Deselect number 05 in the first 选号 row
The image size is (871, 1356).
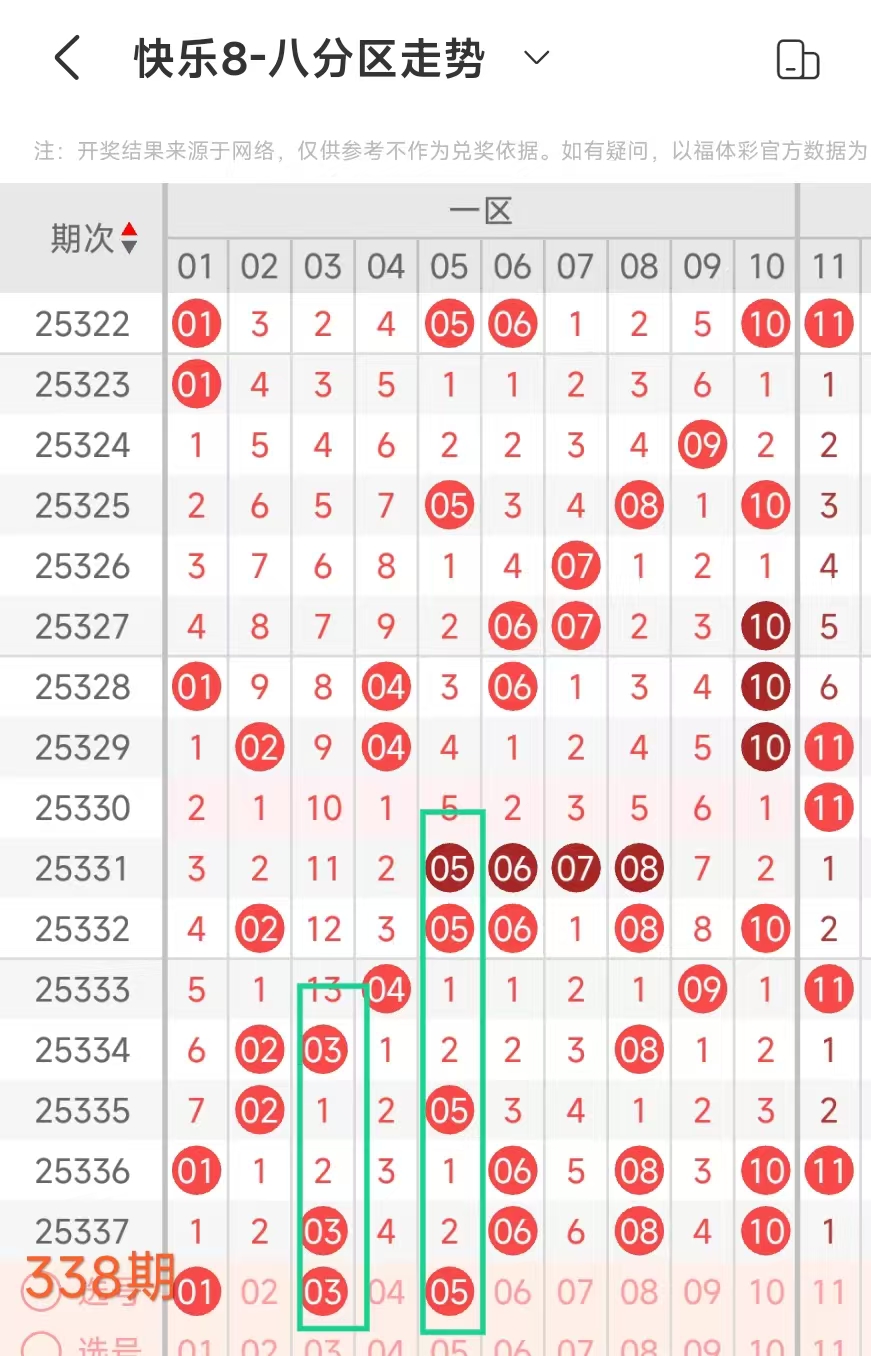[x=449, y=1292]
